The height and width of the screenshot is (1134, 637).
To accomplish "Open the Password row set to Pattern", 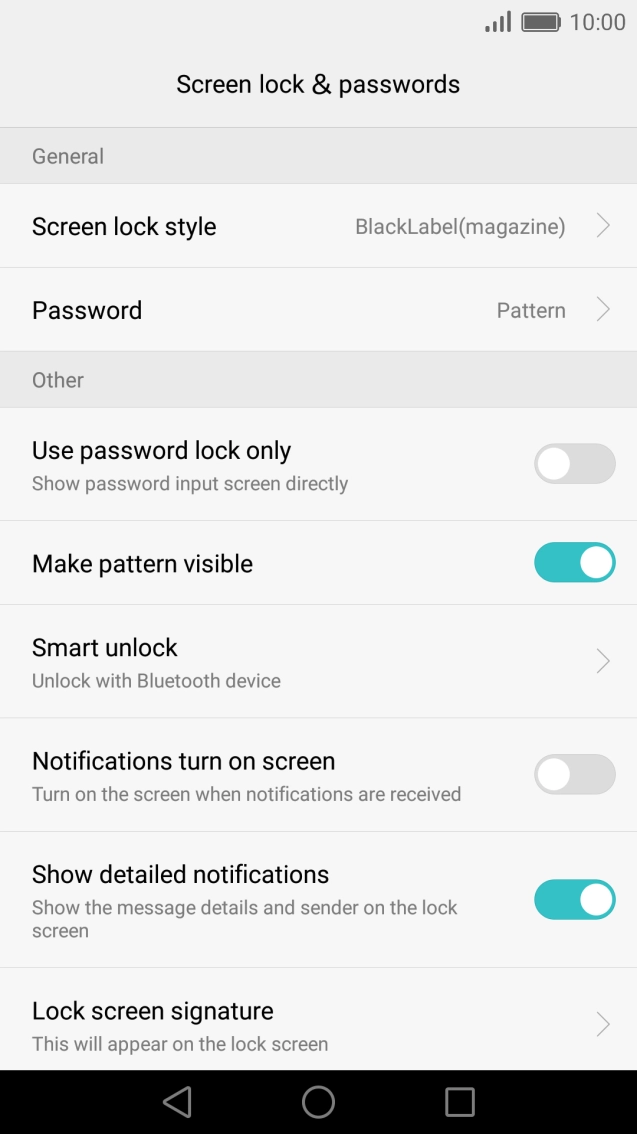I will coord(318,310).
